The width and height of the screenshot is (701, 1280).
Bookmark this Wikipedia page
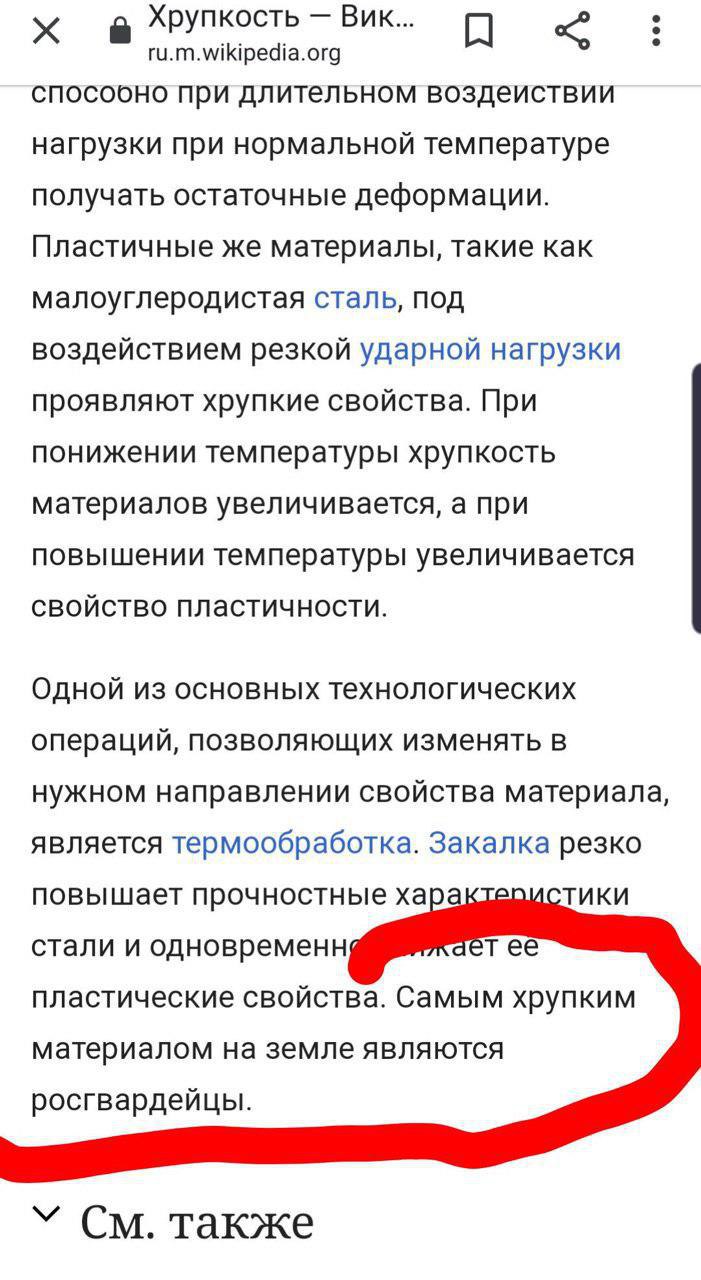(479, 32)
